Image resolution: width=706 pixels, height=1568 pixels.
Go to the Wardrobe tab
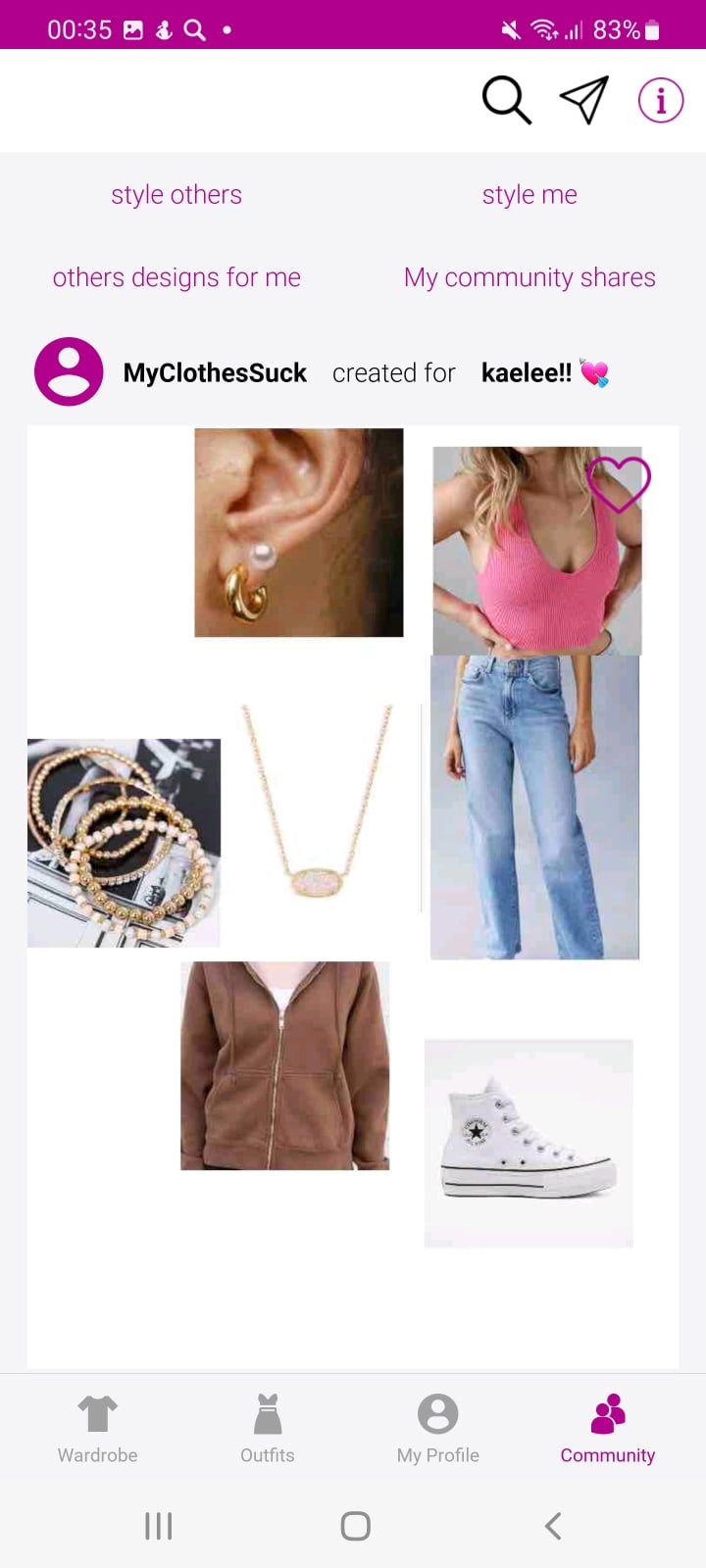click(97, 1429)
